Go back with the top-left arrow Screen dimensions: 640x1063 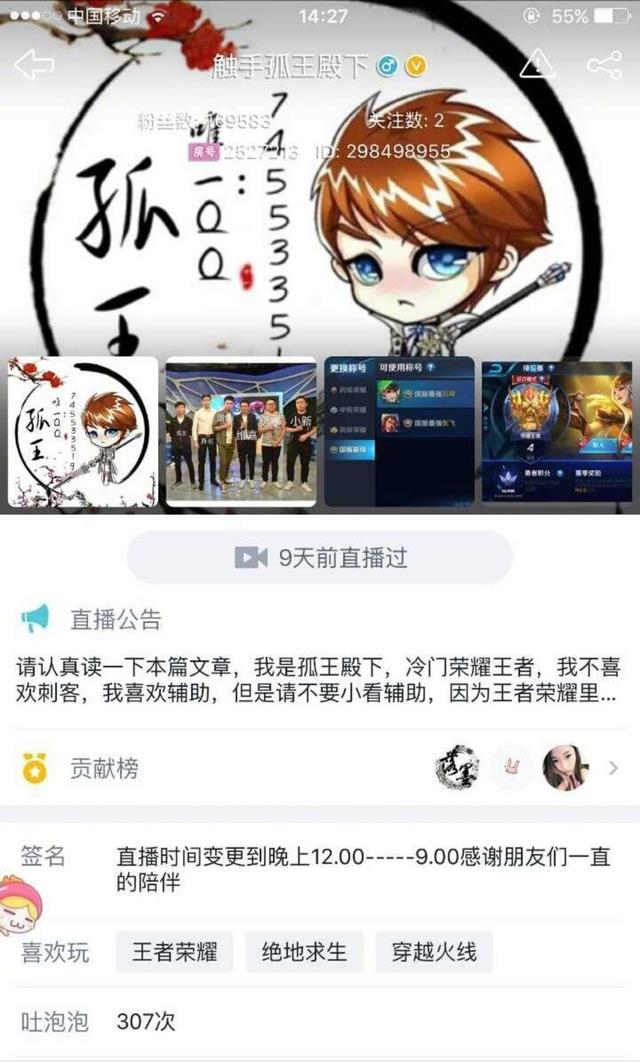coord(34,66)
